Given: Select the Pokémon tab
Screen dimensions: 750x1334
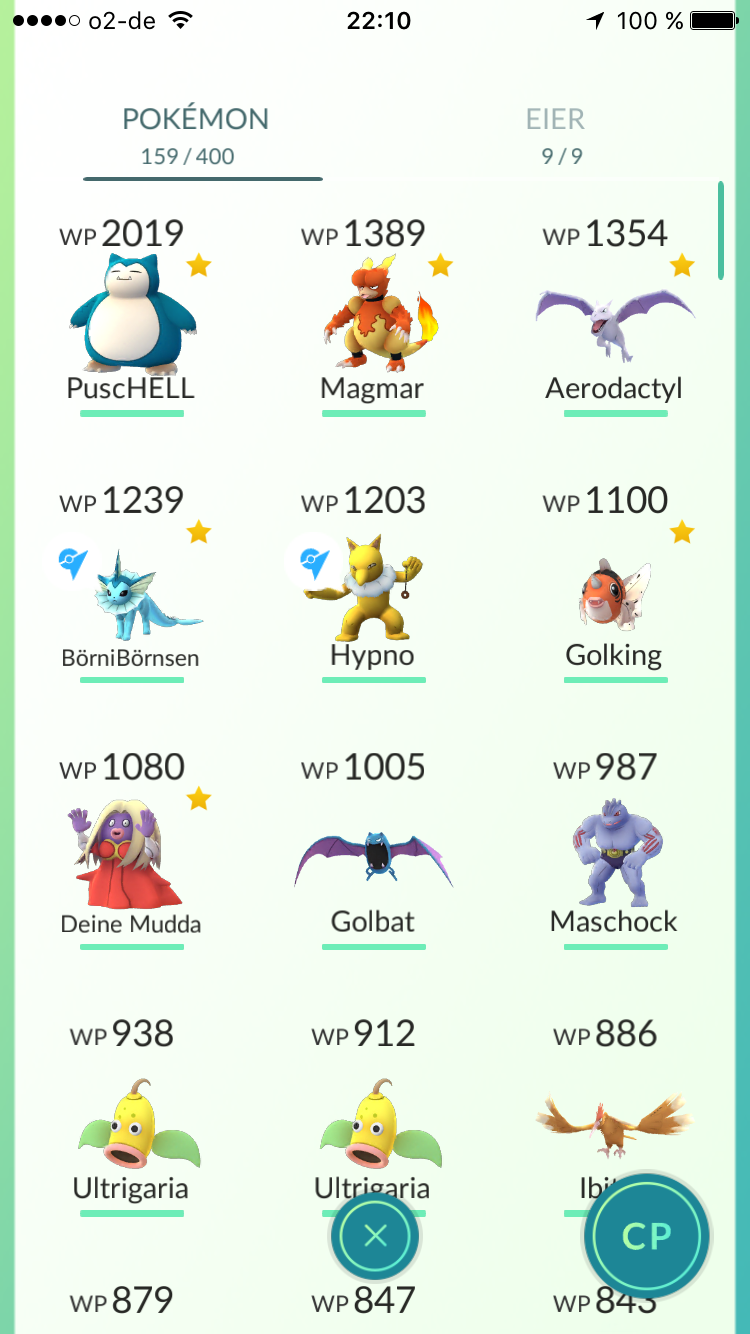Looking at the screenshot, I should [x=196, y=134].
